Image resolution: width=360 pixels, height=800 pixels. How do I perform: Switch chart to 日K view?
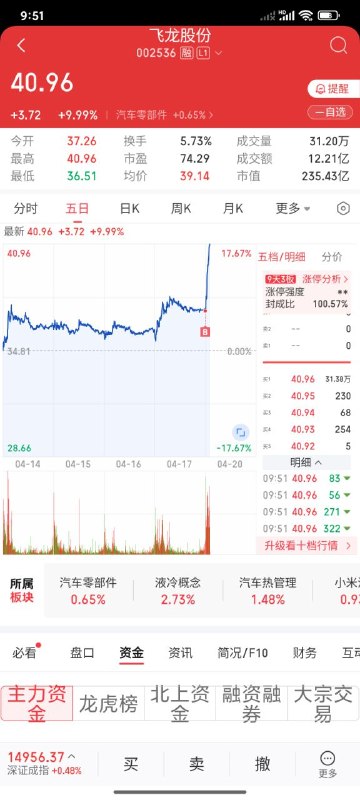click(129, 209)
